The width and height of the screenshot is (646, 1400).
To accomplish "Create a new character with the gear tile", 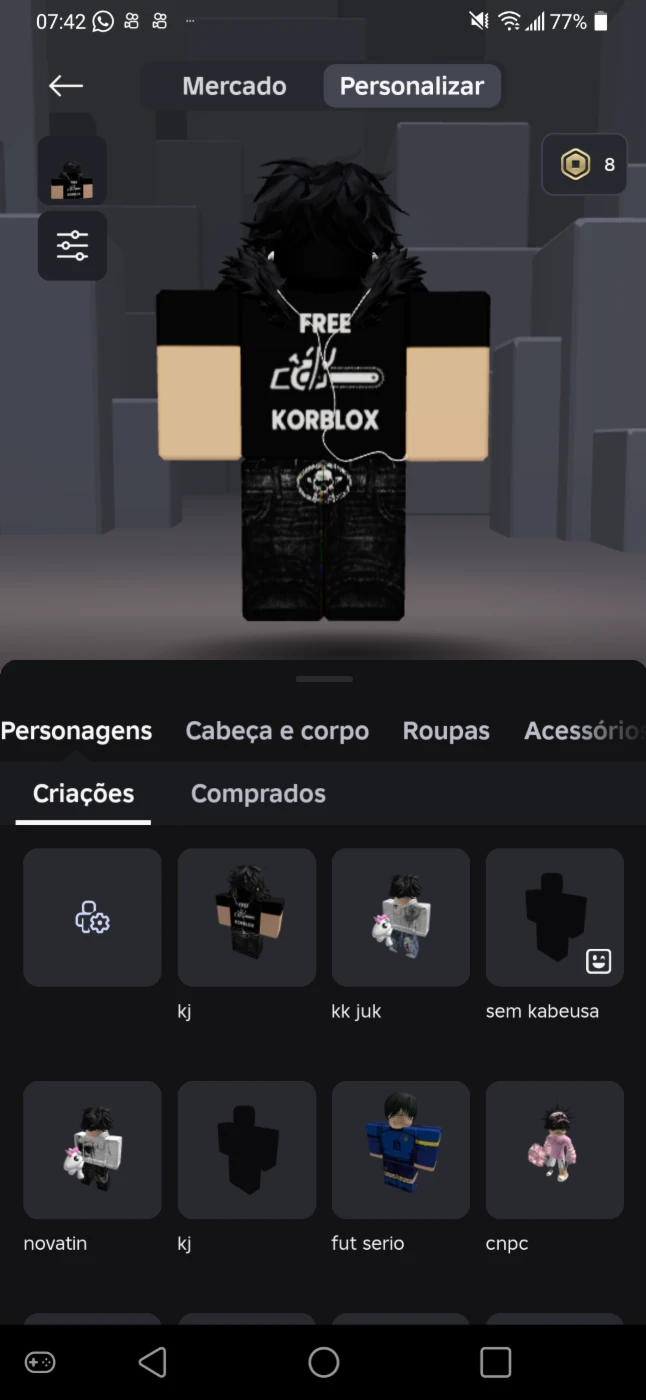I will click(92, 918).
